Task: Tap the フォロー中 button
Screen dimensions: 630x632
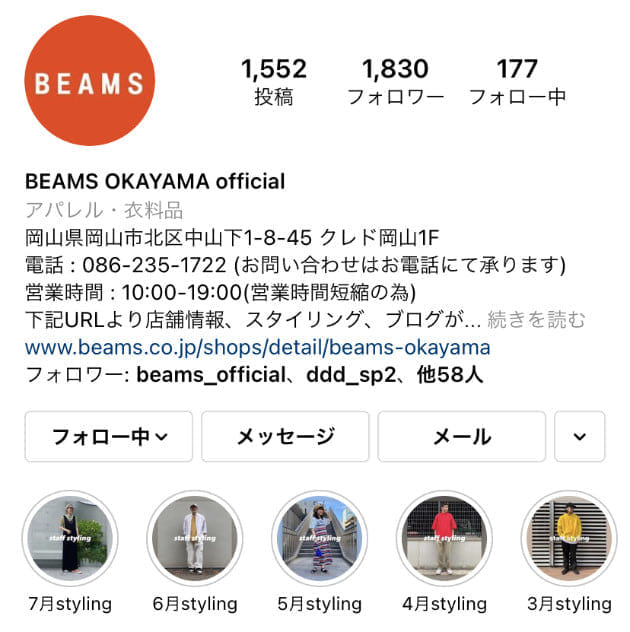Action: (108, 436)
